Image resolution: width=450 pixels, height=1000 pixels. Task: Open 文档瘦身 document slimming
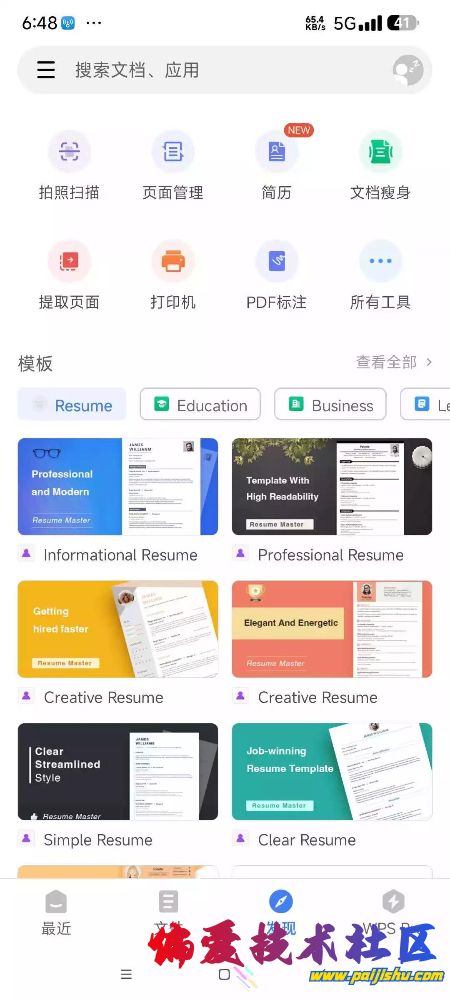click(x=380, y=166)
